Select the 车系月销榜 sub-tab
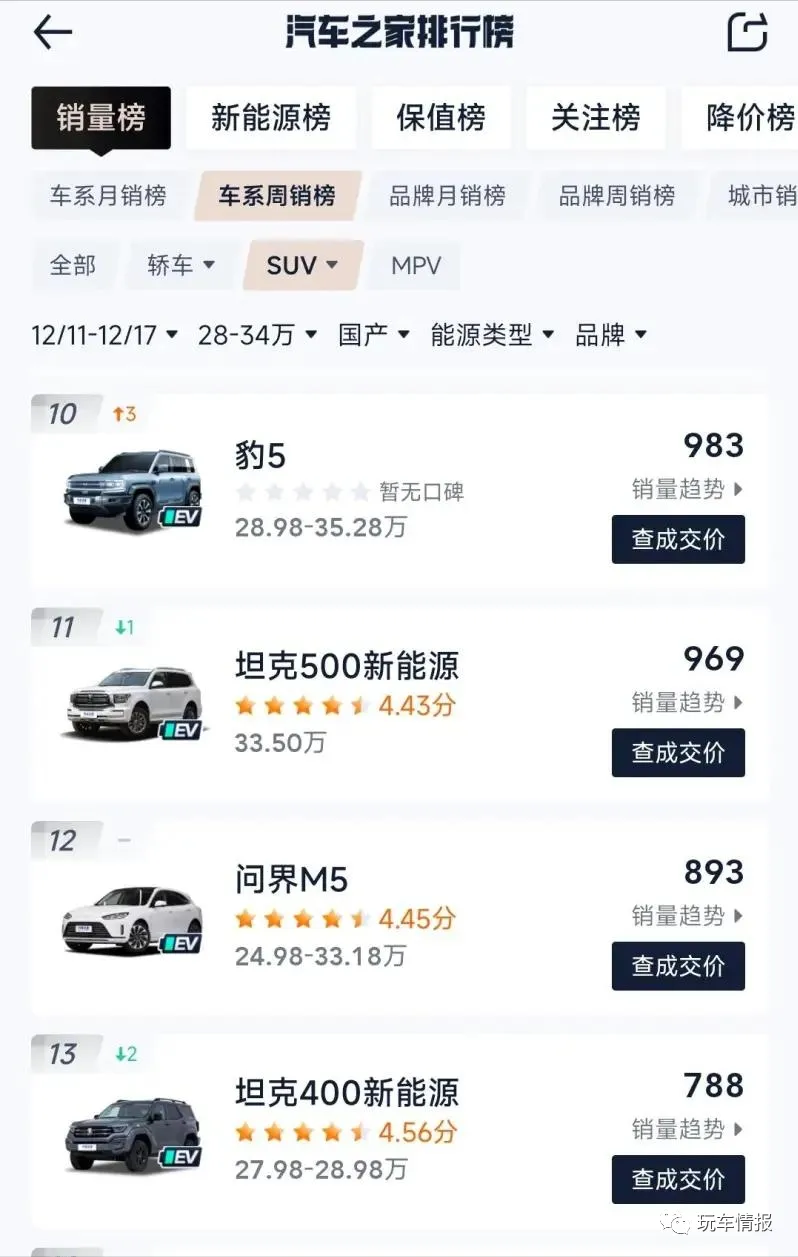 108,196
